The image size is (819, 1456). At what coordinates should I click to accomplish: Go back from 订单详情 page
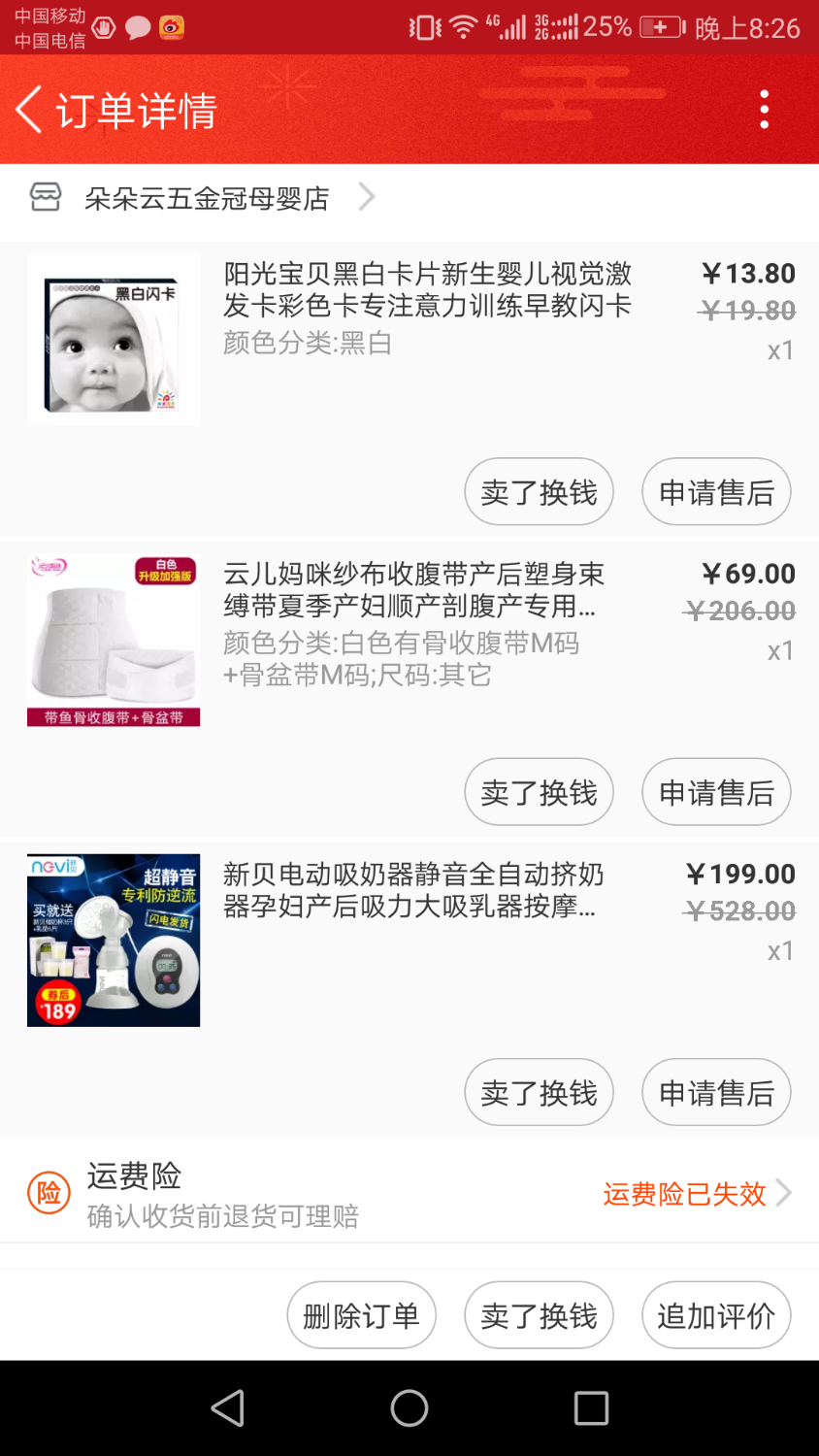coord(31,109)
